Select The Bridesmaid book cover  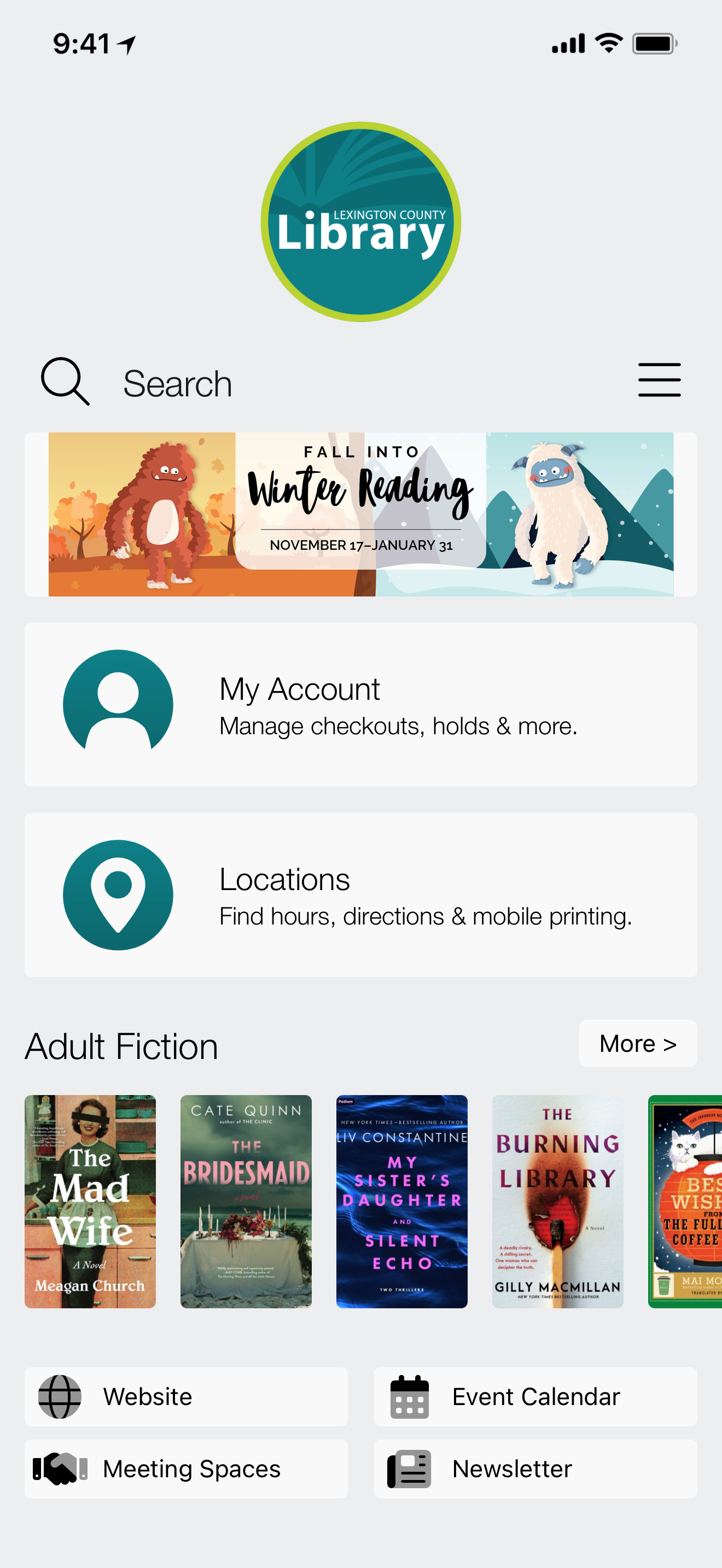(246, 1201)
